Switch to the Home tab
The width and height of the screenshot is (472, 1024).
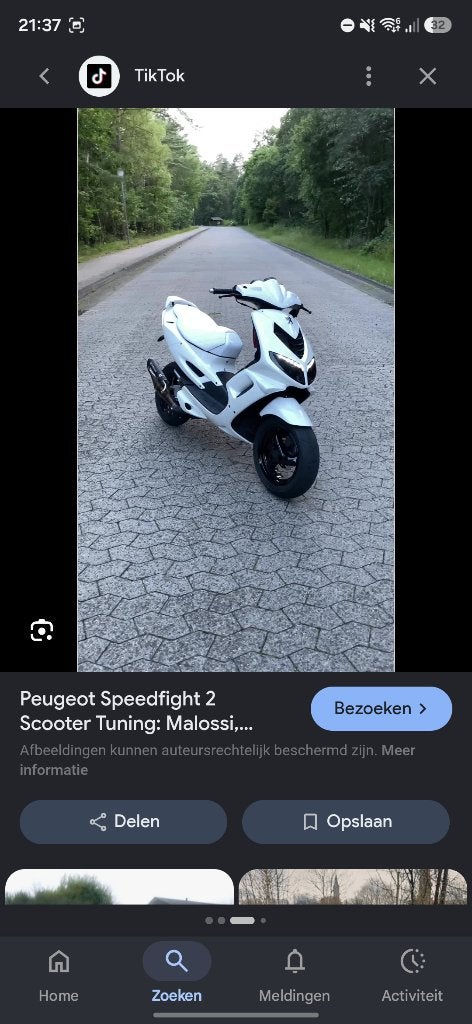click(x=59, y=976)
